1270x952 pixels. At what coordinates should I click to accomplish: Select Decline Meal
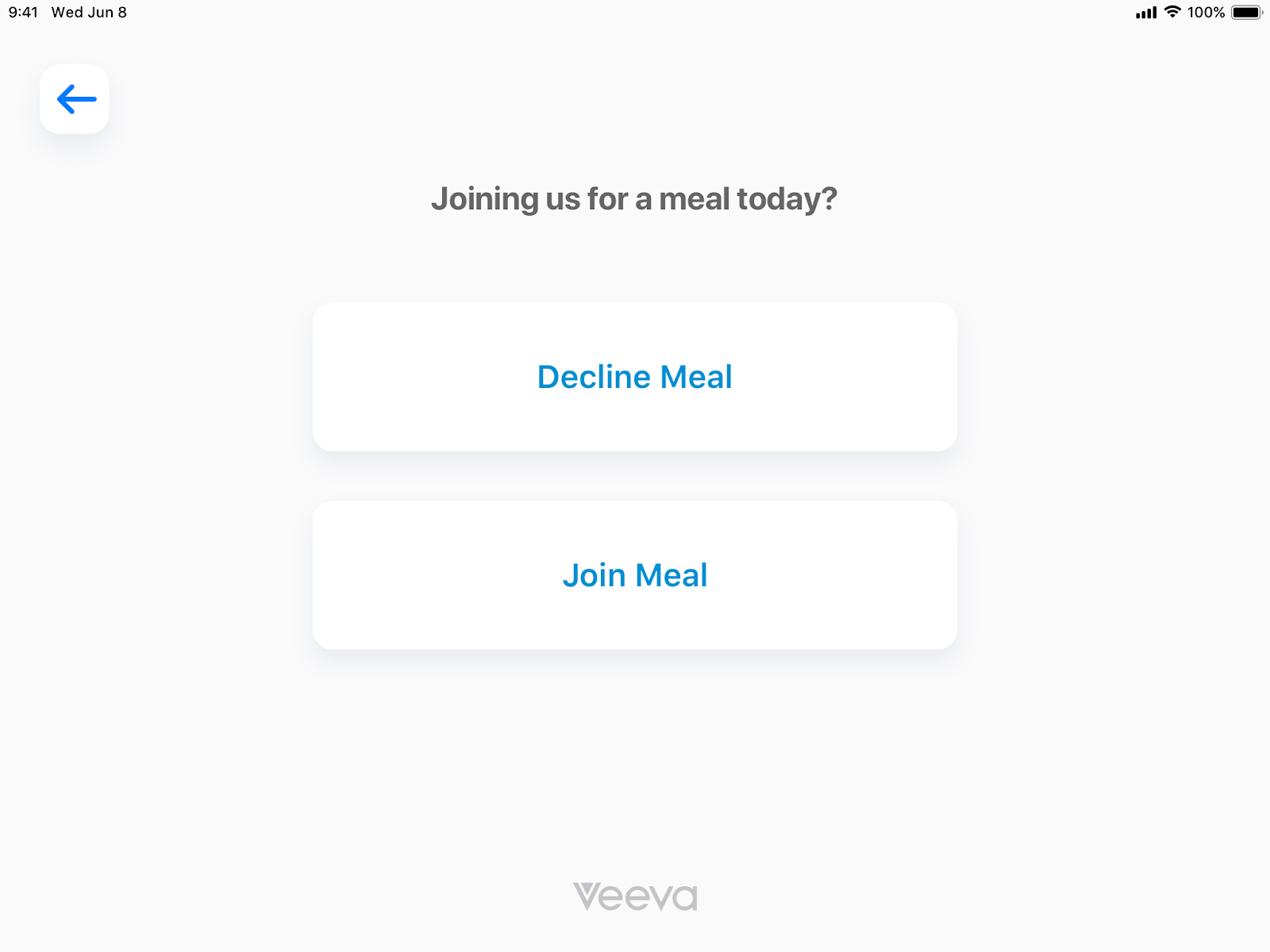pos(634,377)
